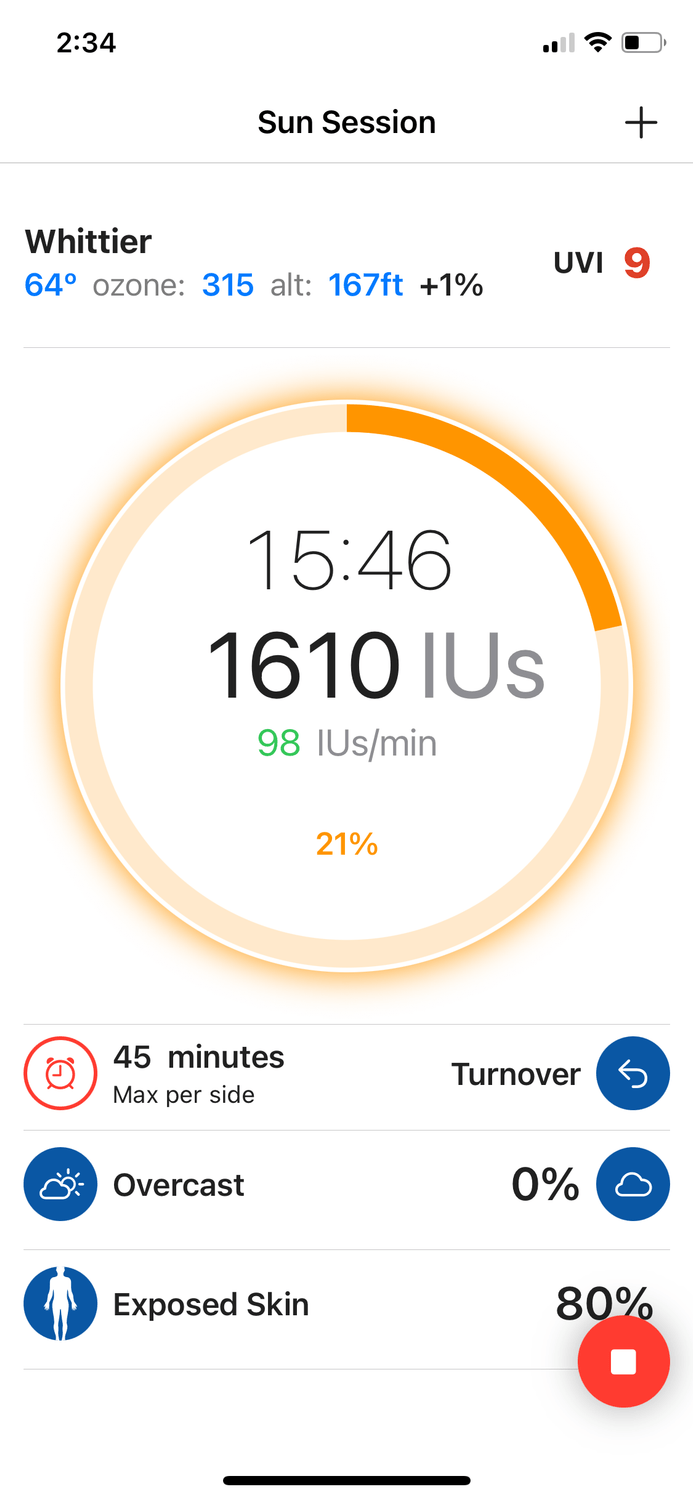Open the Exposed Skin body icon

61,1304
